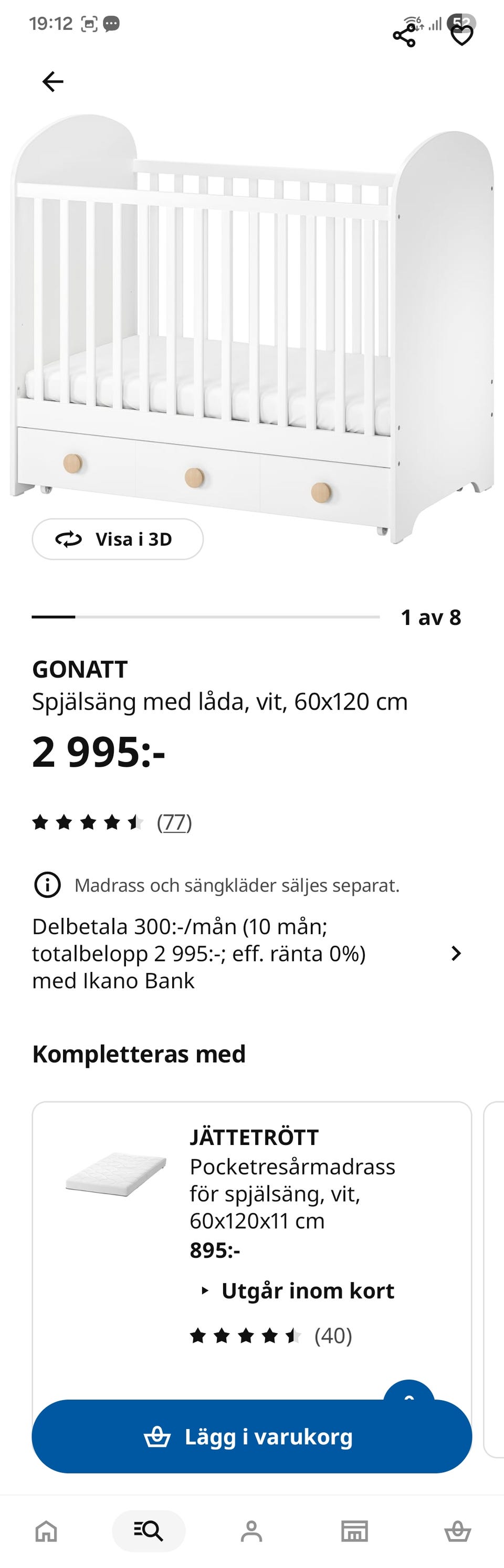Open the store tab
This screenshot has height=1568, width=504.
click(354, 1530)
